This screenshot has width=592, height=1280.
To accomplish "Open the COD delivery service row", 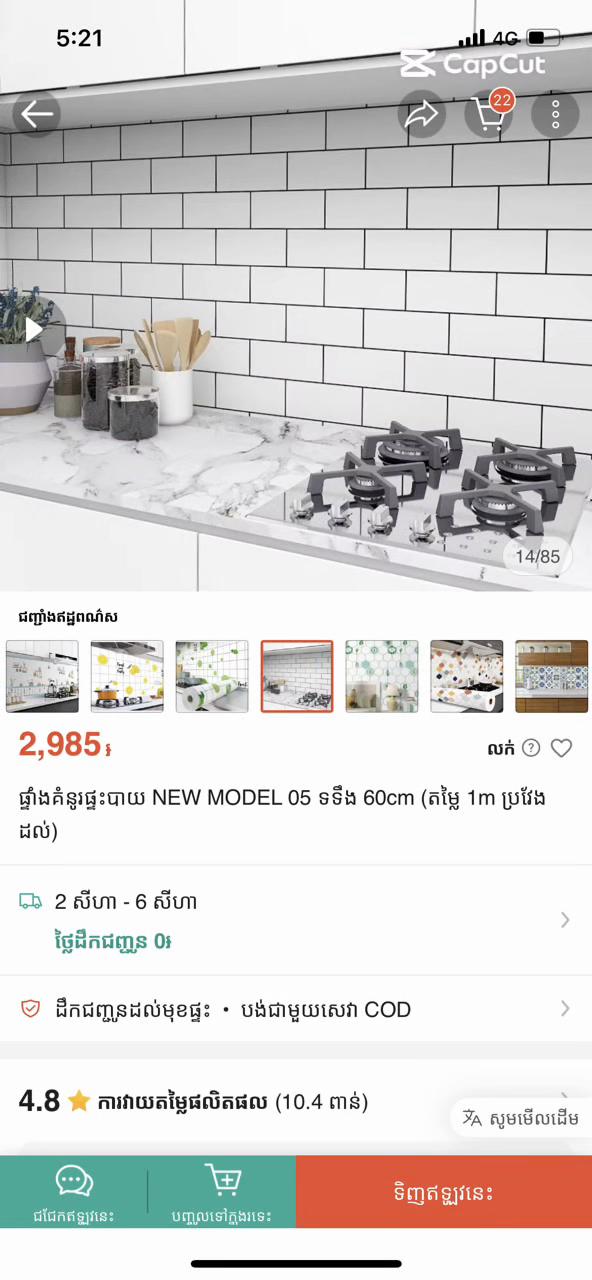I will tap(296, 1009).
